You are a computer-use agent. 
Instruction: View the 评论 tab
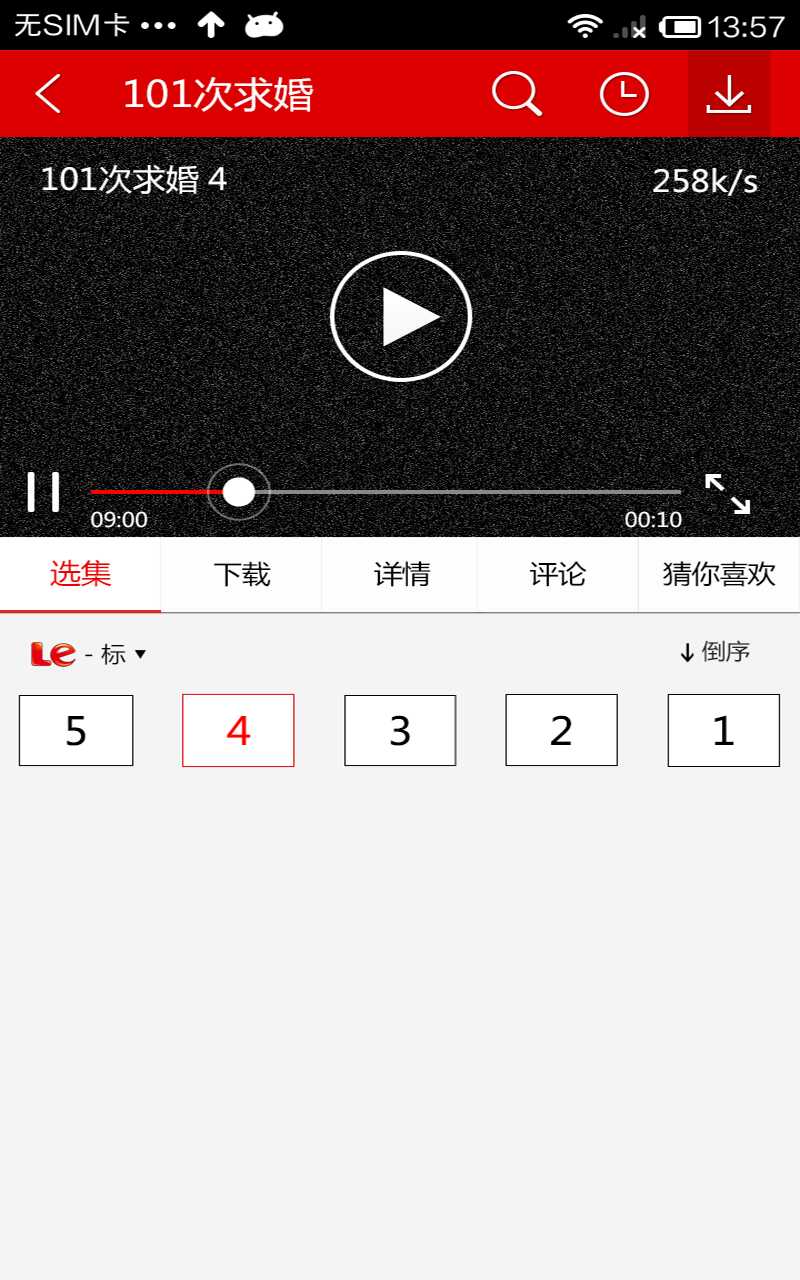click(x=557, y=575)
